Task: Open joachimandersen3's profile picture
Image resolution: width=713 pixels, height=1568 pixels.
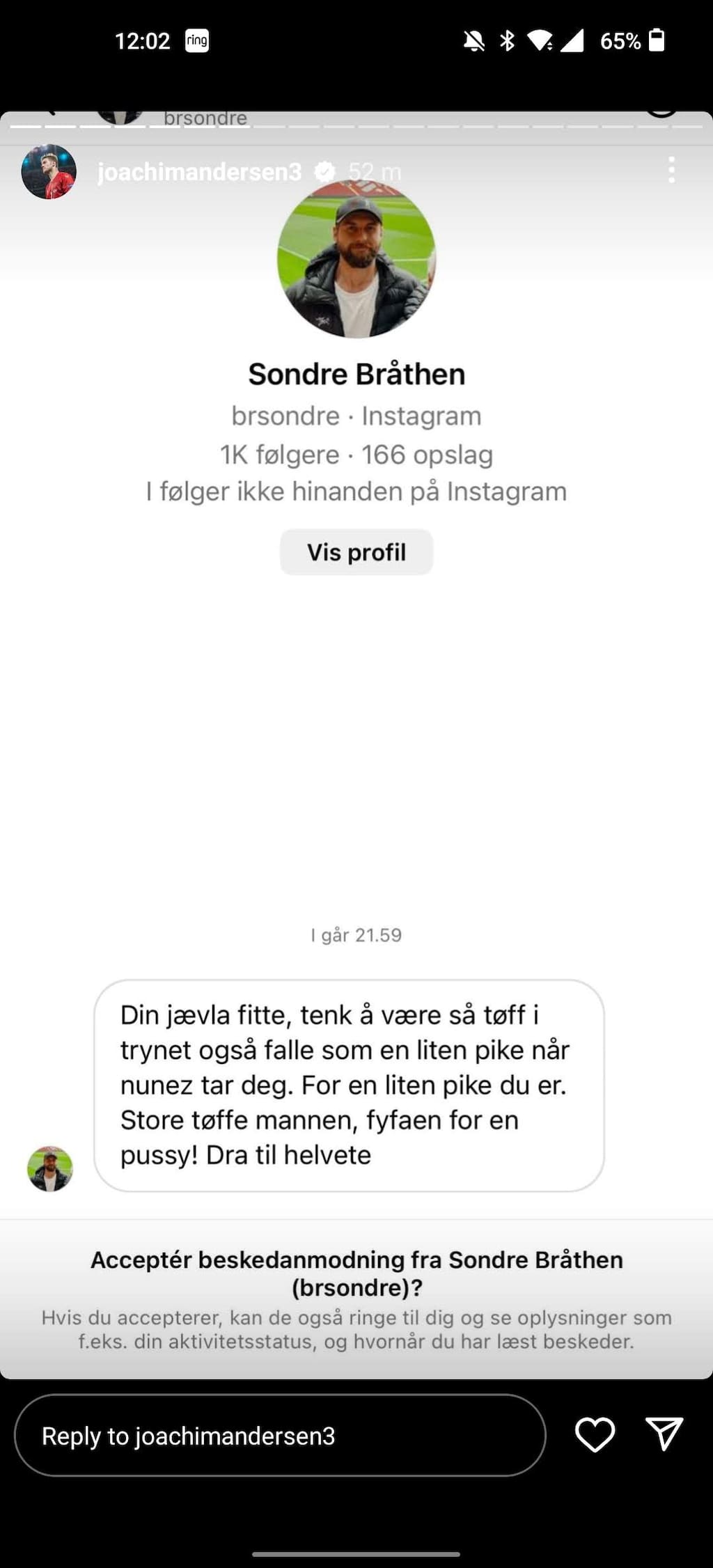Action: tap(48, 171)
